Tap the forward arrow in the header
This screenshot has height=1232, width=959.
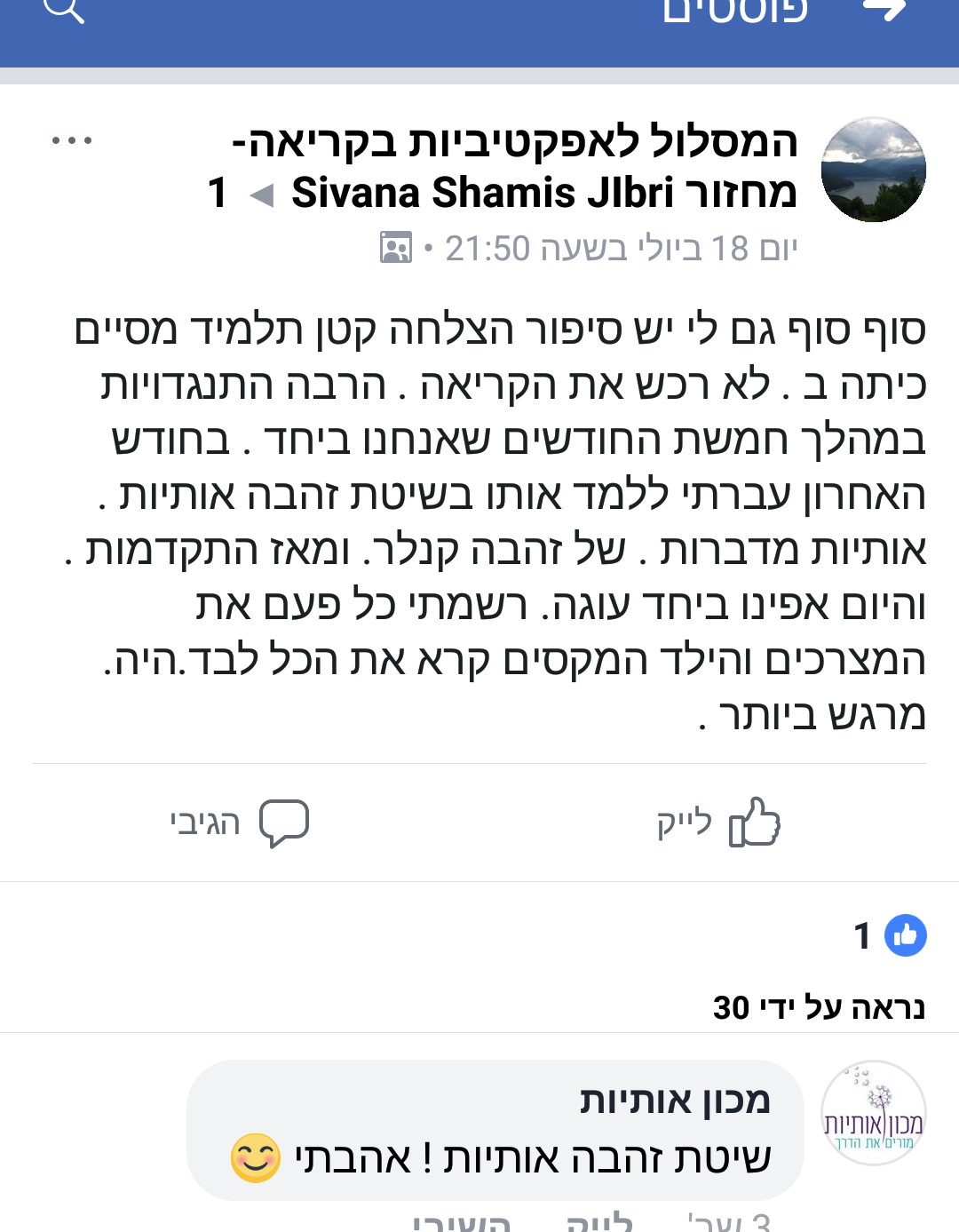point(884,9)
